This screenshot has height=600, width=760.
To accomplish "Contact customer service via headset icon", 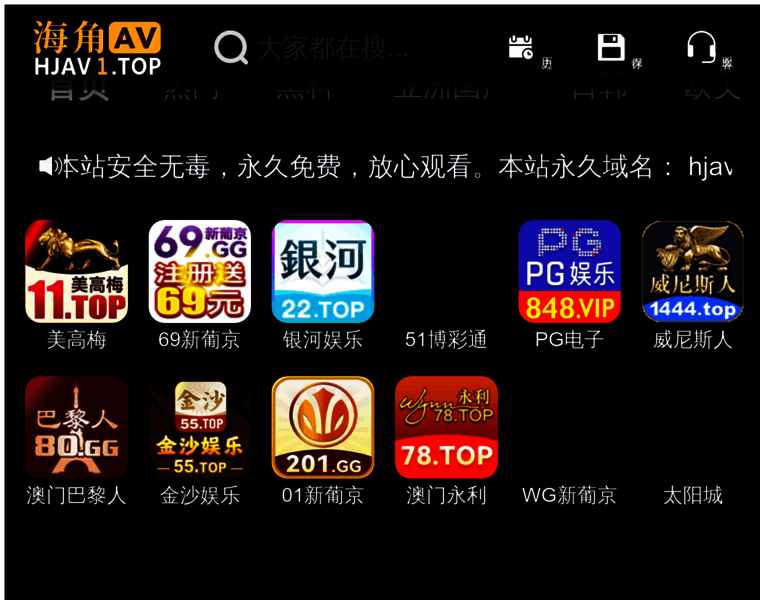I will (x=701, y=47).
